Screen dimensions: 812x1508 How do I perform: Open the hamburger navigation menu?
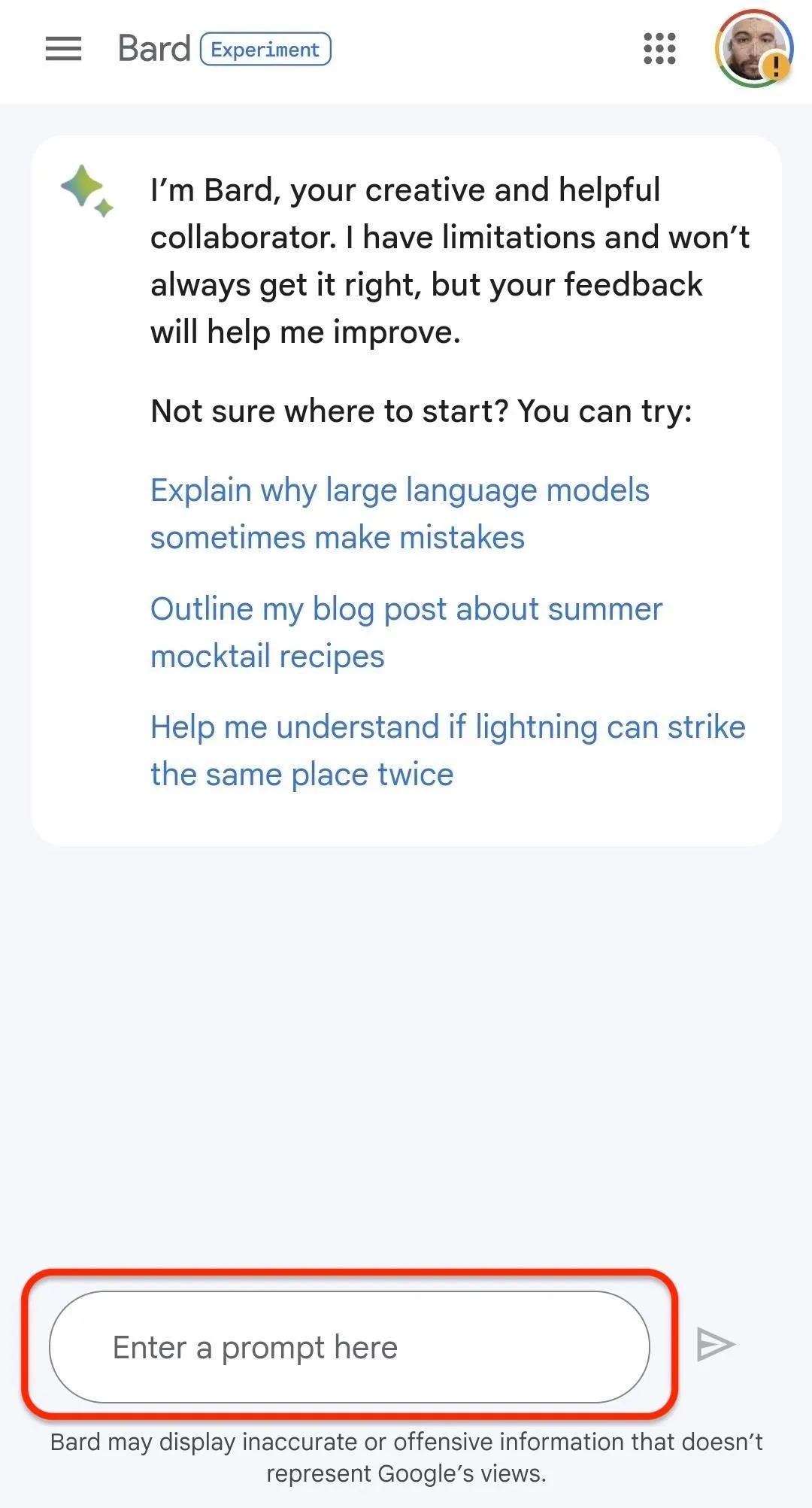point(63,49)
